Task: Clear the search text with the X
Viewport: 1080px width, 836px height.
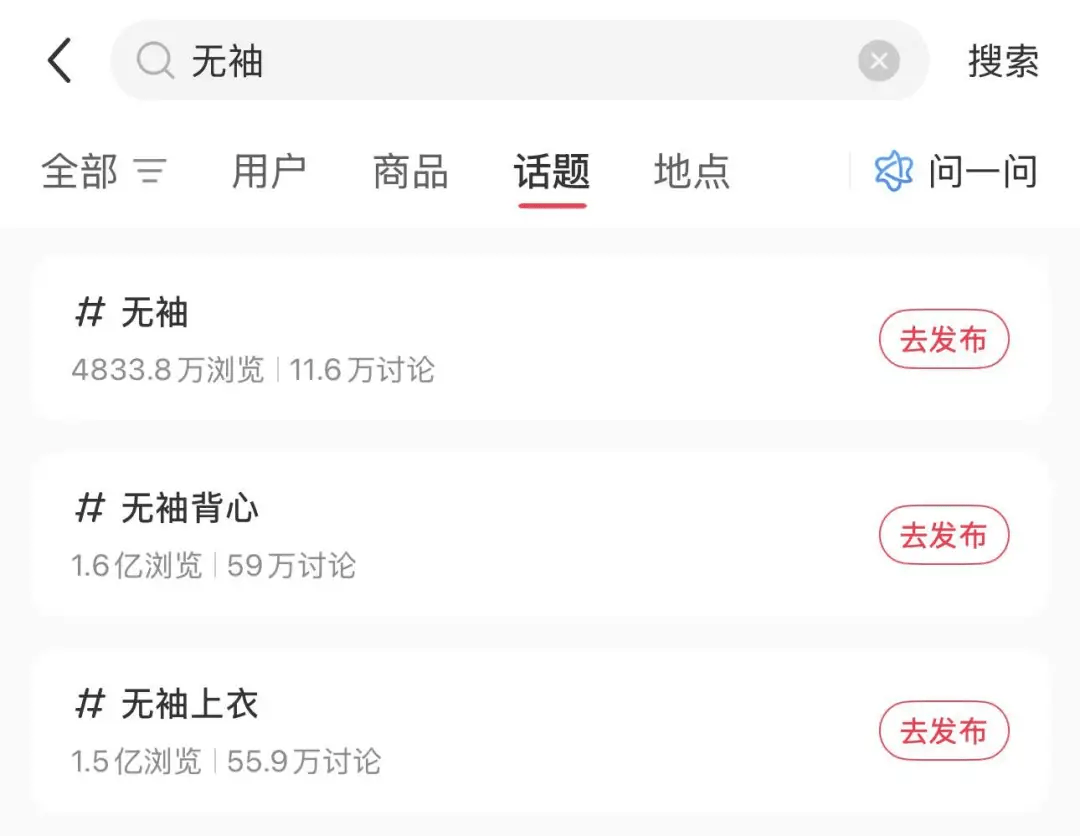Action: [x=878, y=62]
